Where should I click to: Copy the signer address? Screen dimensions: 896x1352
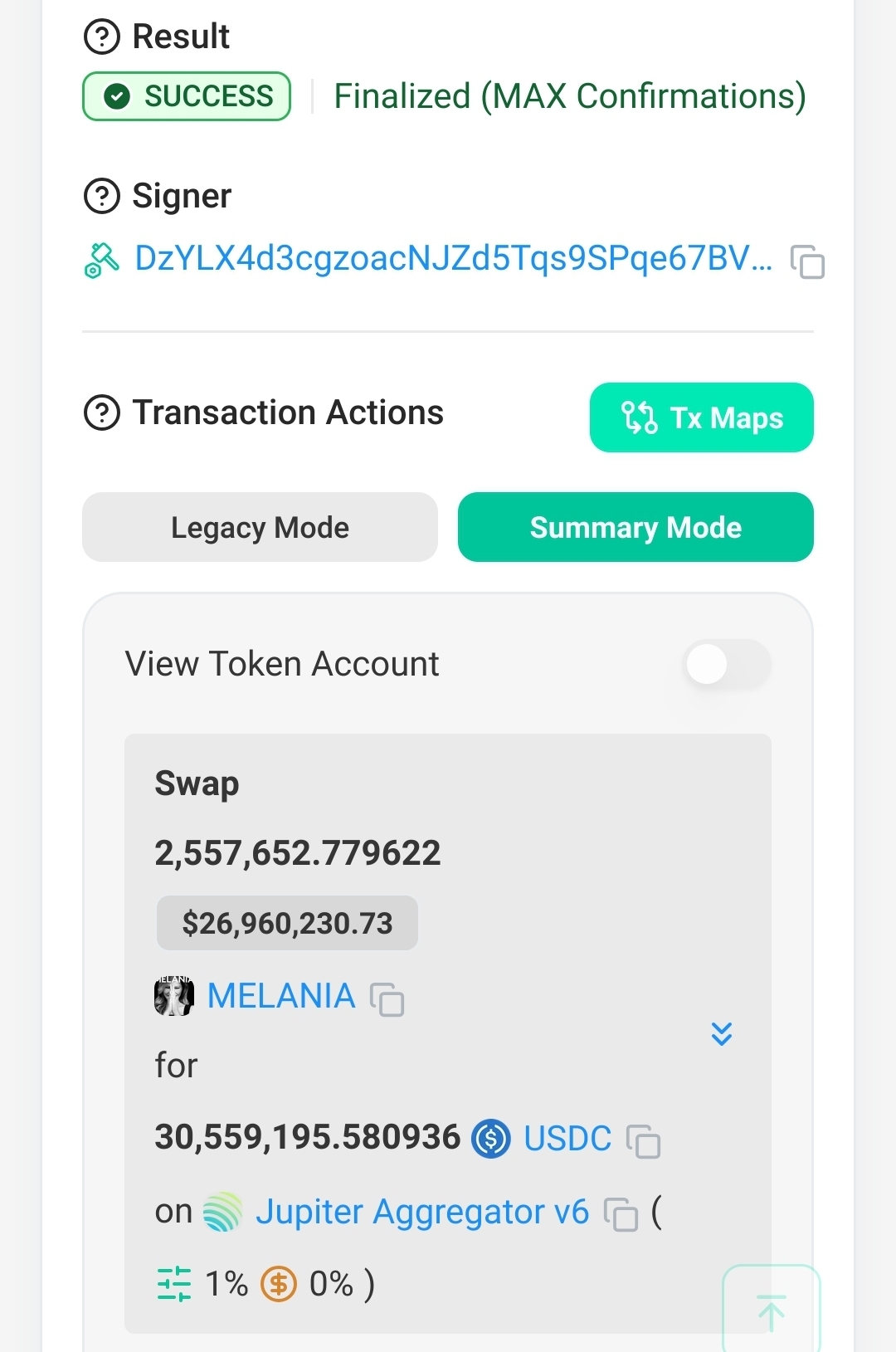[807, 262]
